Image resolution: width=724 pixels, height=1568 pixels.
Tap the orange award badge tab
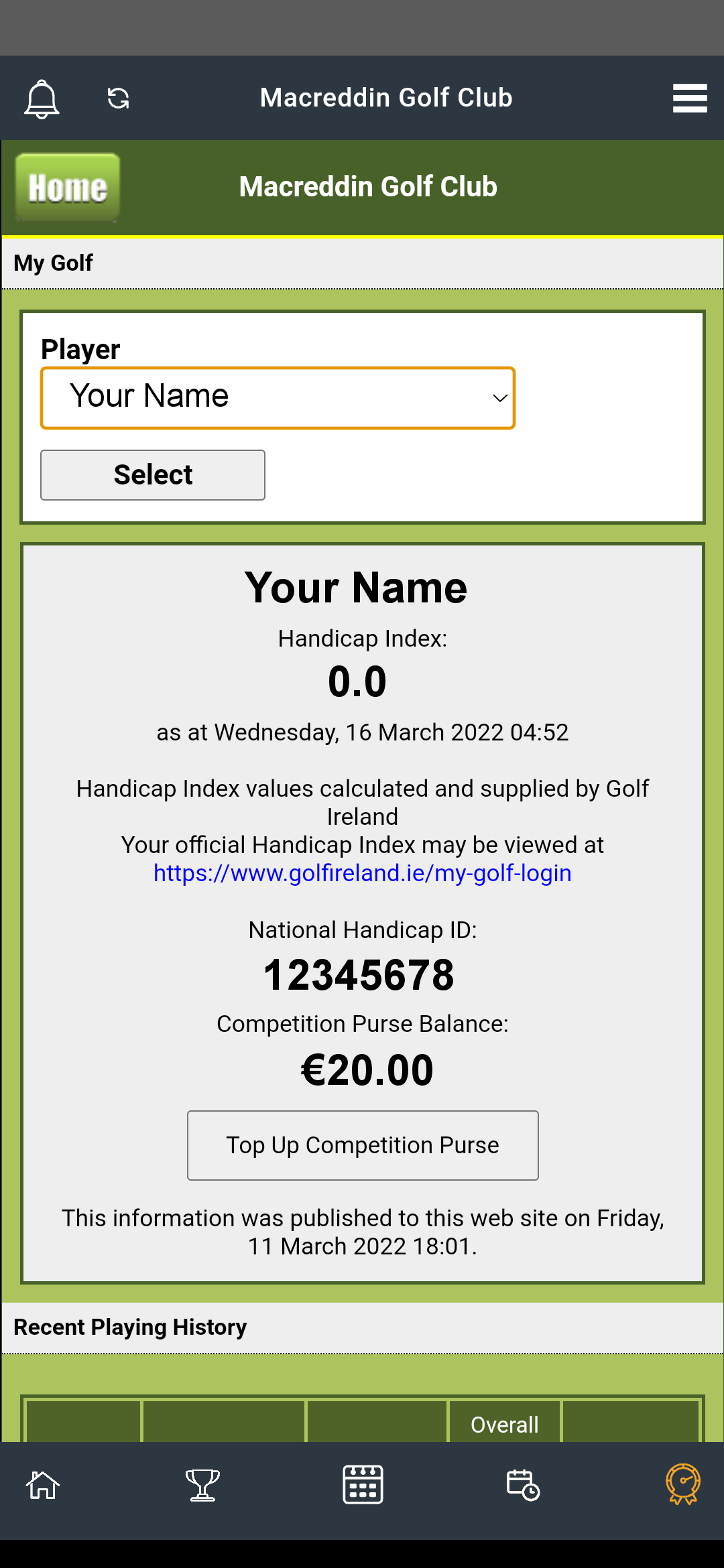tap(683, 1484)
